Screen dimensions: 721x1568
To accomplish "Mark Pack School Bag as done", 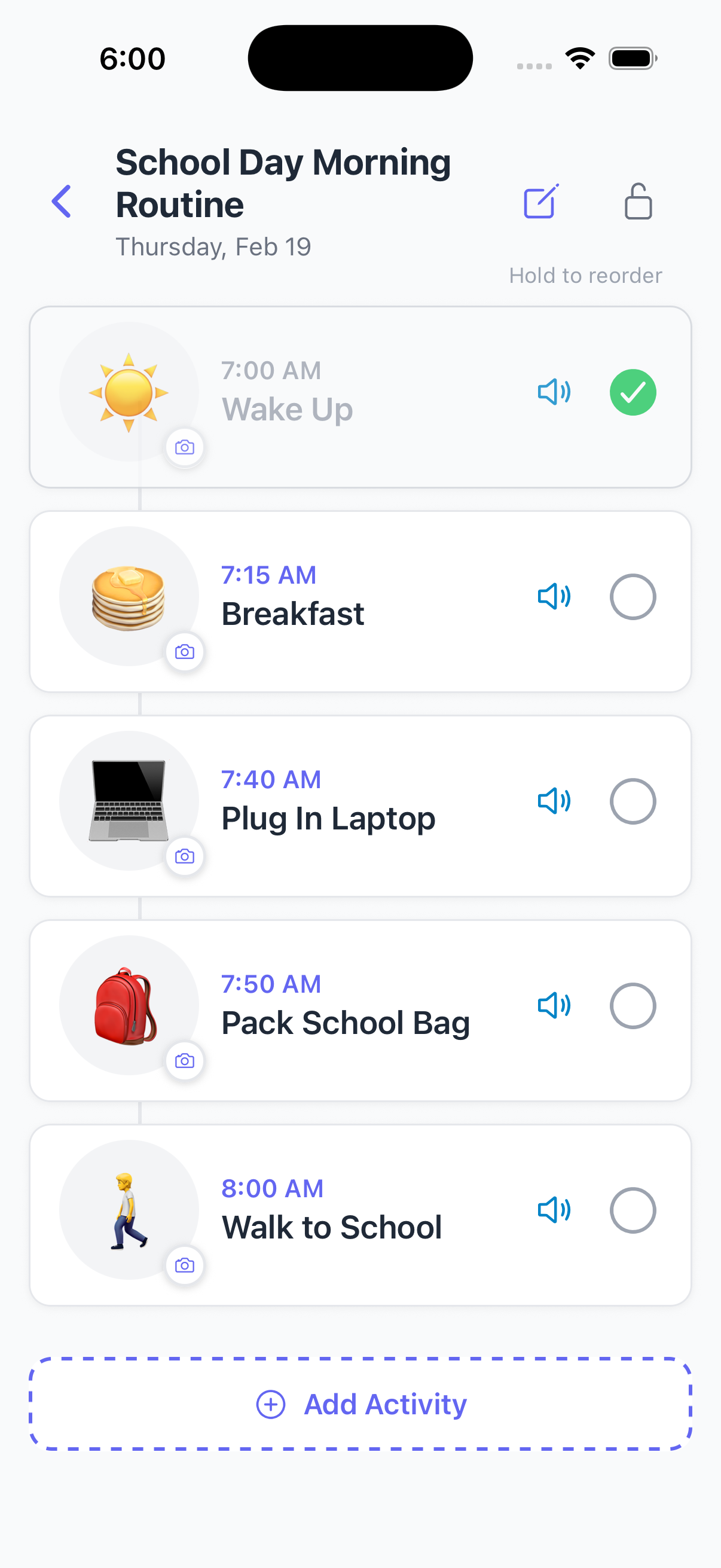I will pyautogui.click(x=632, y=1006).
